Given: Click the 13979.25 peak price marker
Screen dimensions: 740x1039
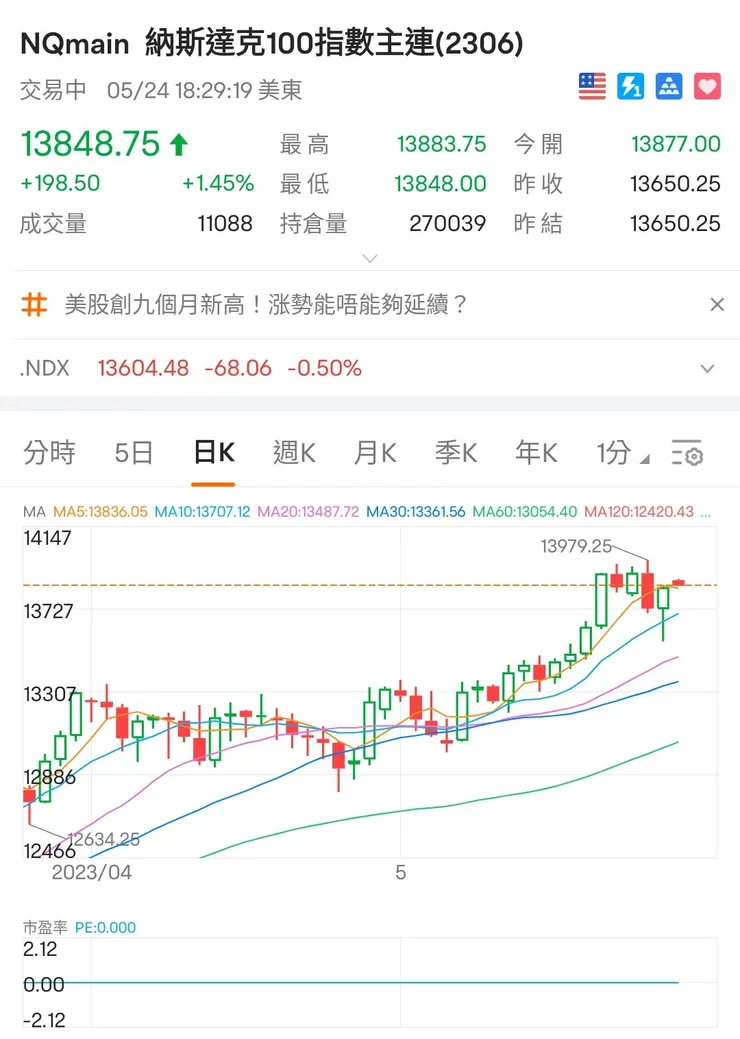Looking at the screenshot, I should point(574,547).
